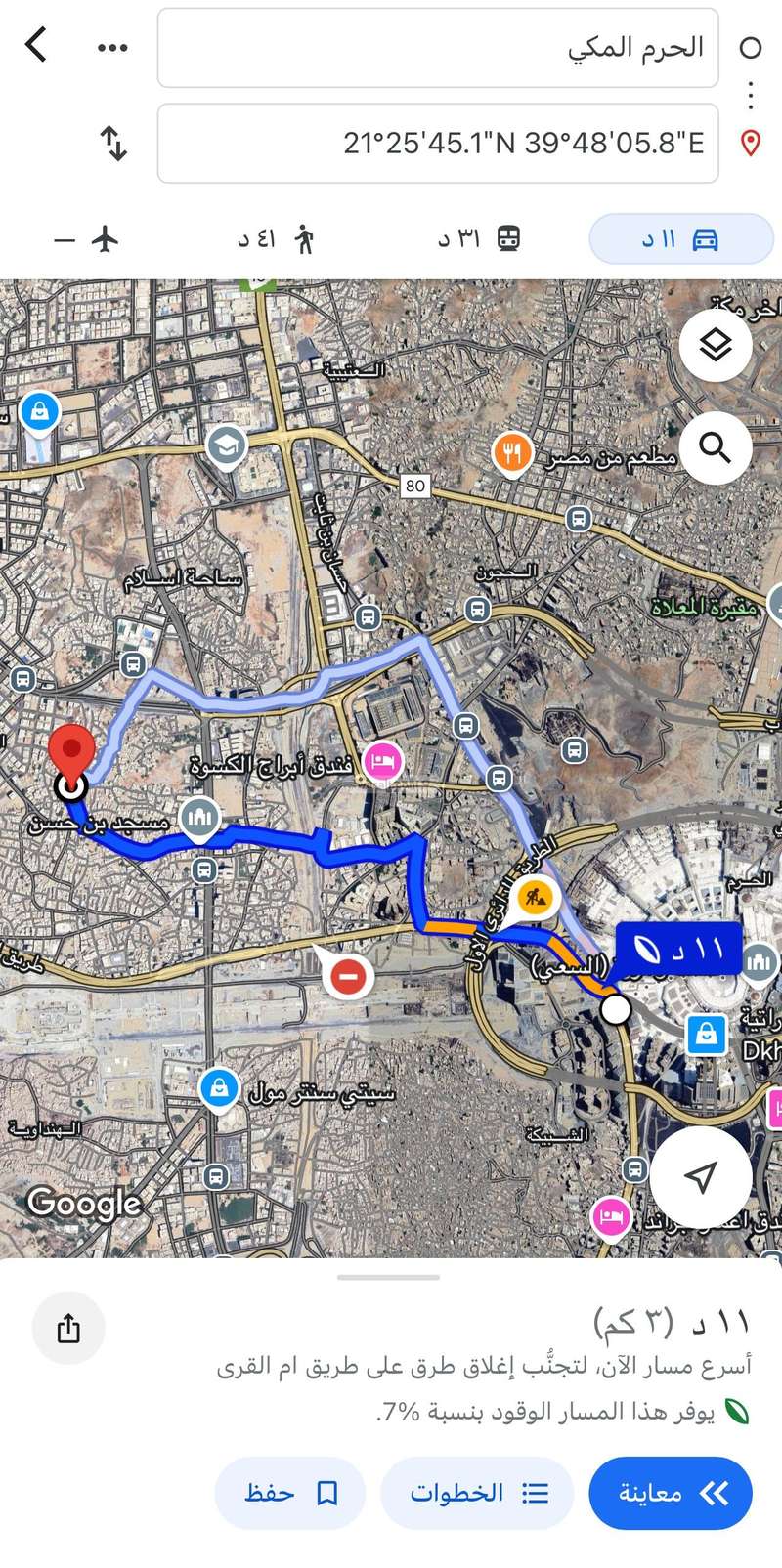Save this route with حفظ
Screen dimensions: 782x1568
(x=290, y=1493)
